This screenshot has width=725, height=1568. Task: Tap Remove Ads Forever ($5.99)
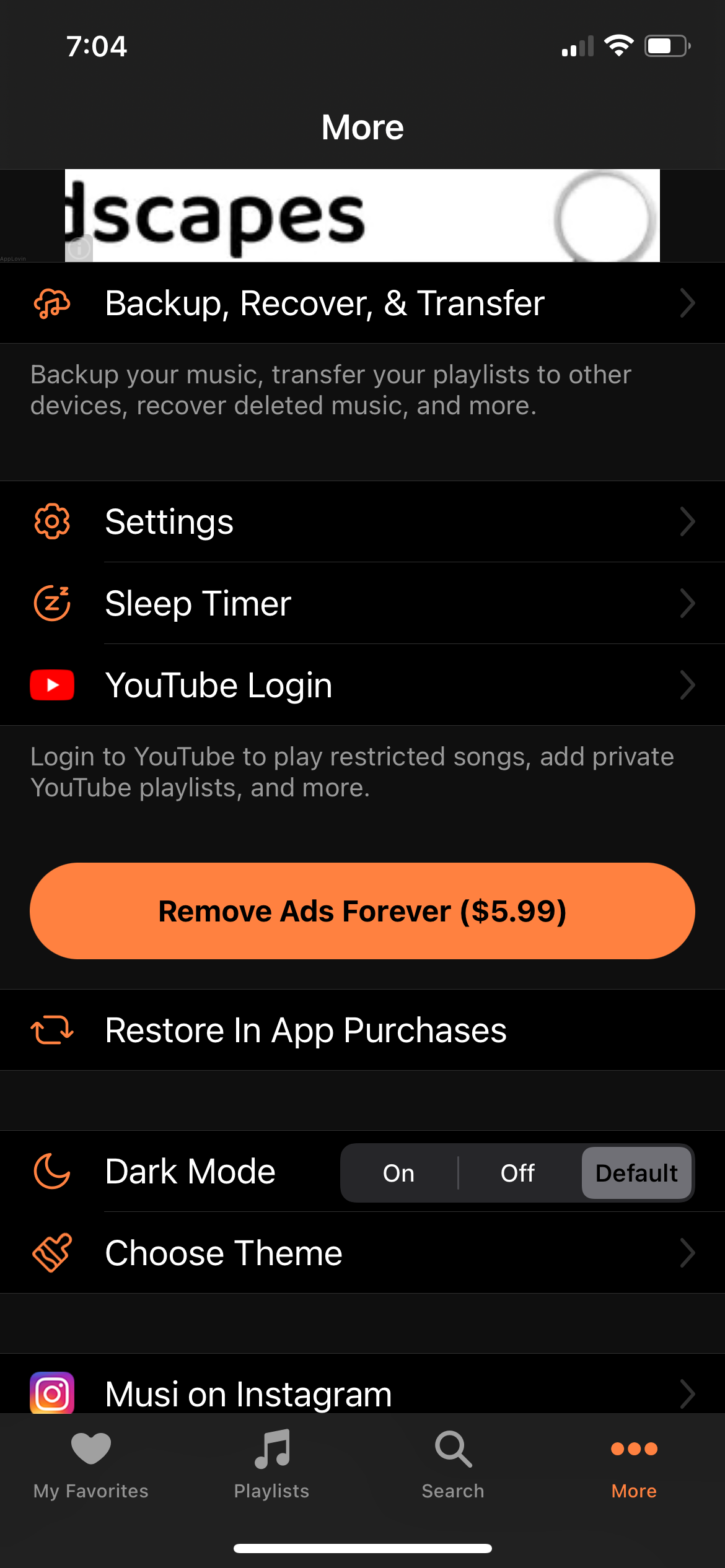pyautogui.click(x=362, y=910)
